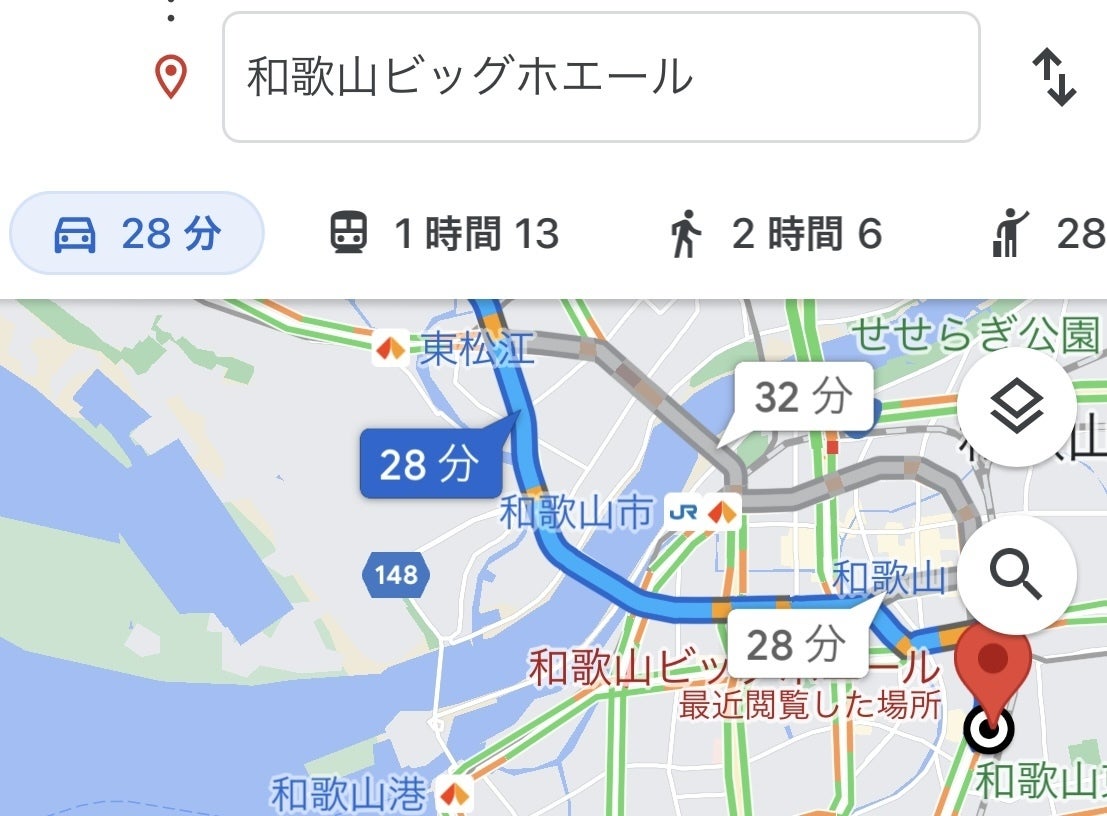Switch to walking mode 2 時間 6
Image resolution: width=1107 pixels, height=816 pixels.
pos(774,234)
